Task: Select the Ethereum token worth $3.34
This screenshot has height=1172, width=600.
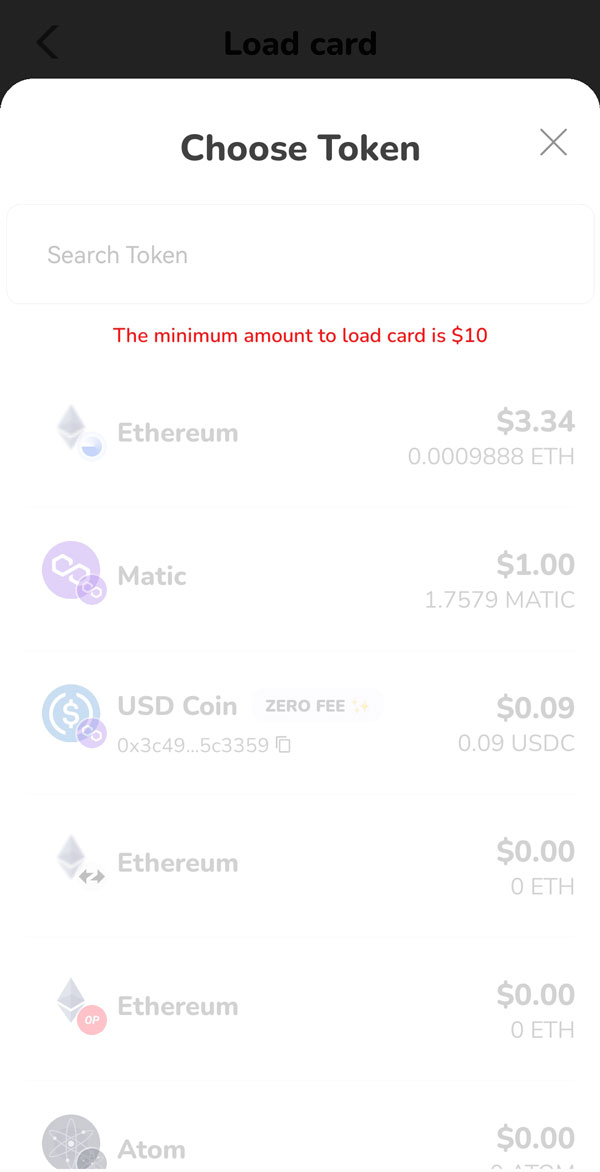Action: (300, 434)
